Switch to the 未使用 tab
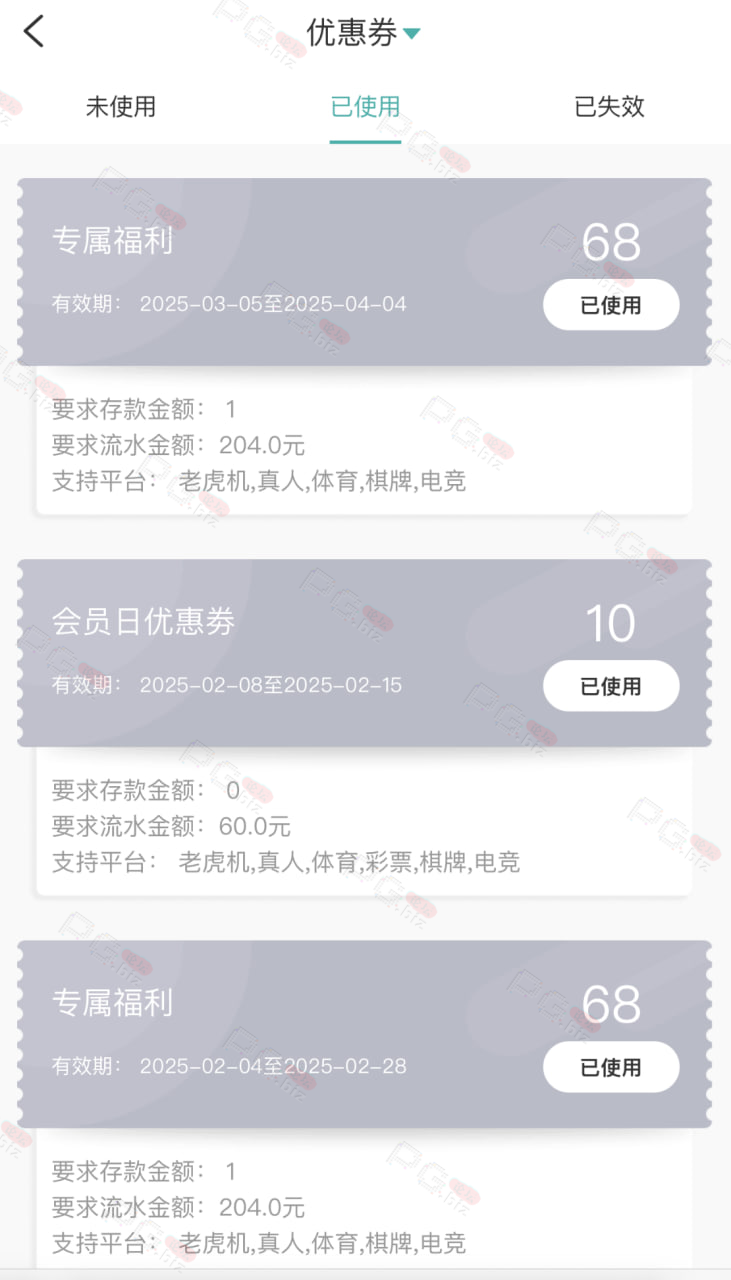The width and height of the screenshot is (731, 1280). 121,106
